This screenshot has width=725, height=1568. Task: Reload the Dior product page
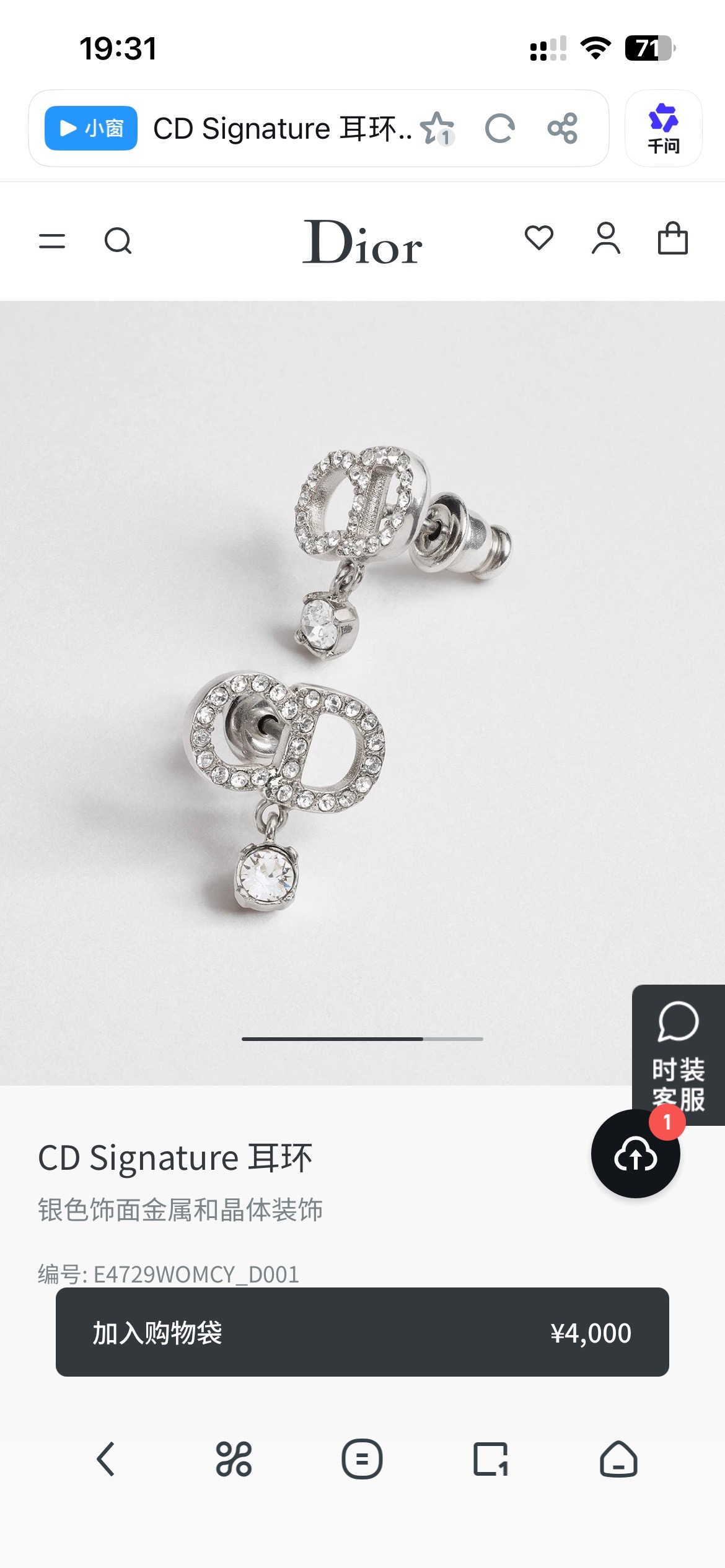pyautogui.click(x=499, y=128)
